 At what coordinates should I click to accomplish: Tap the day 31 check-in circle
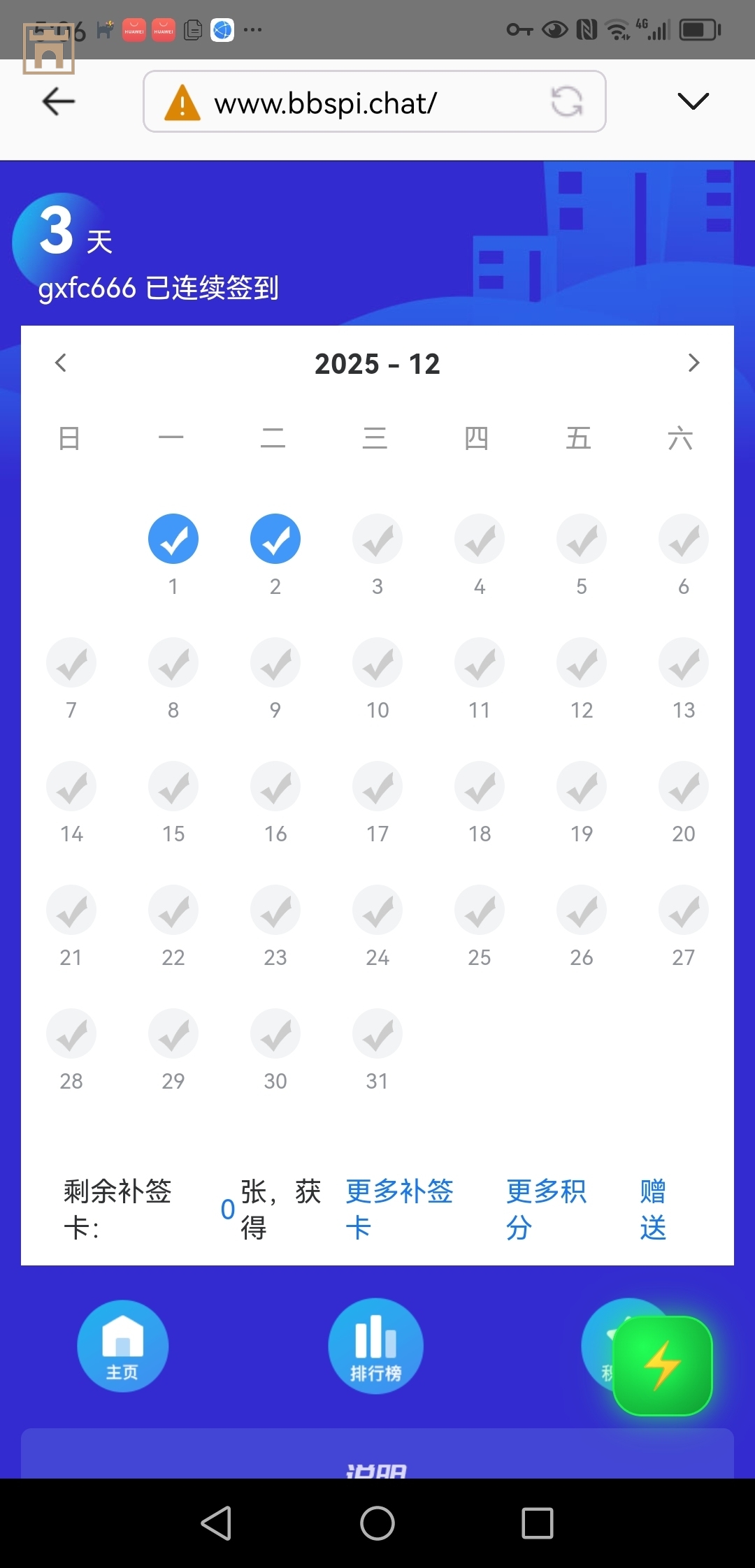click(377, 1033)
